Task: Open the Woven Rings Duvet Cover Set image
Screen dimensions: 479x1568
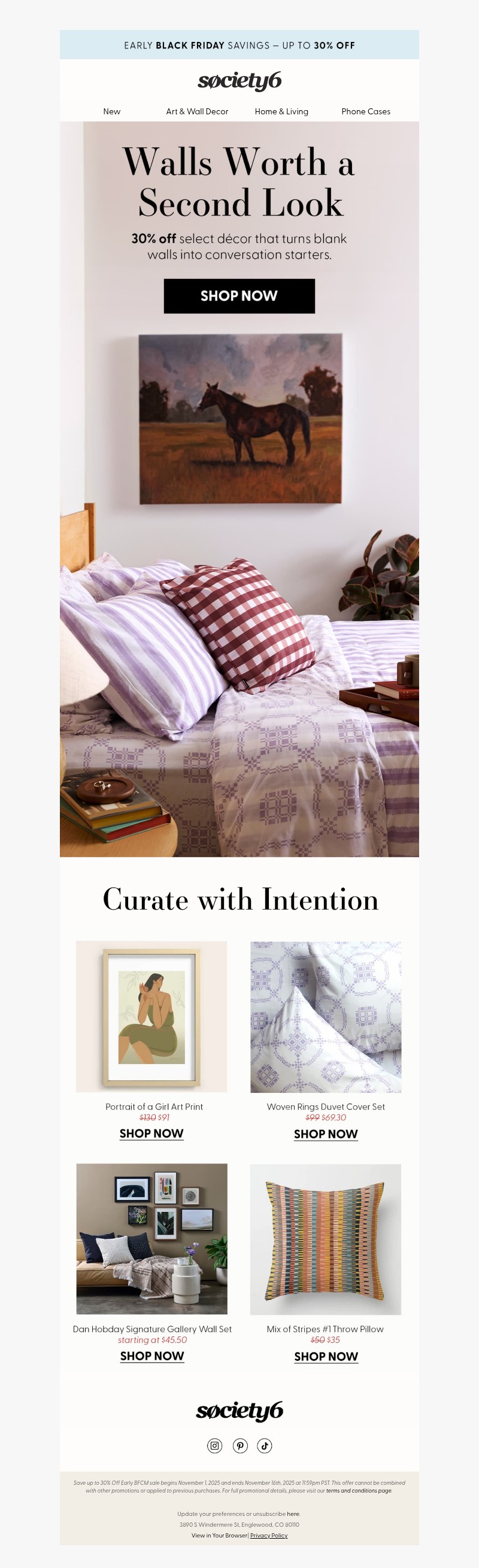Action: [x=326, y=1016]
